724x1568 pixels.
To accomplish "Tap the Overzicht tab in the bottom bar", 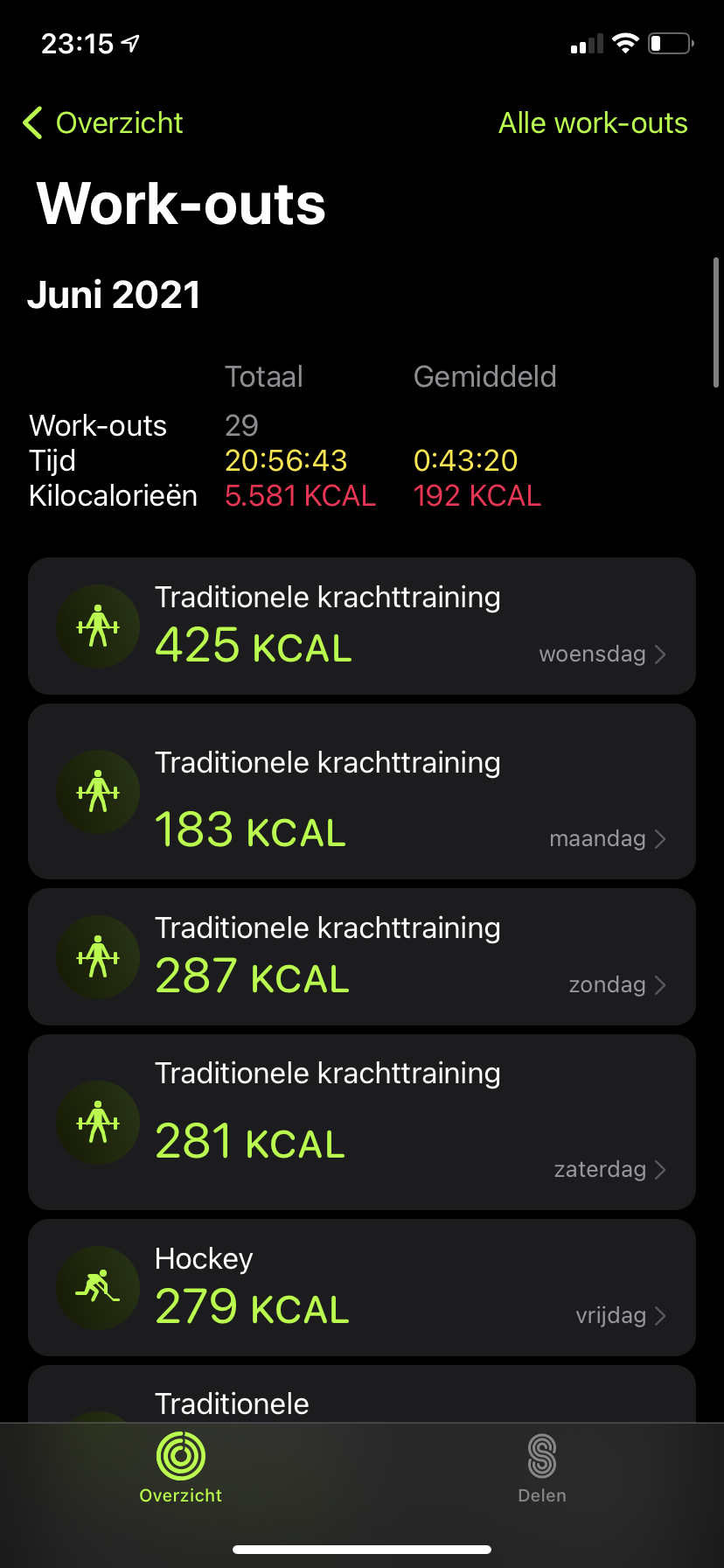I will (x=181, y=1468).
